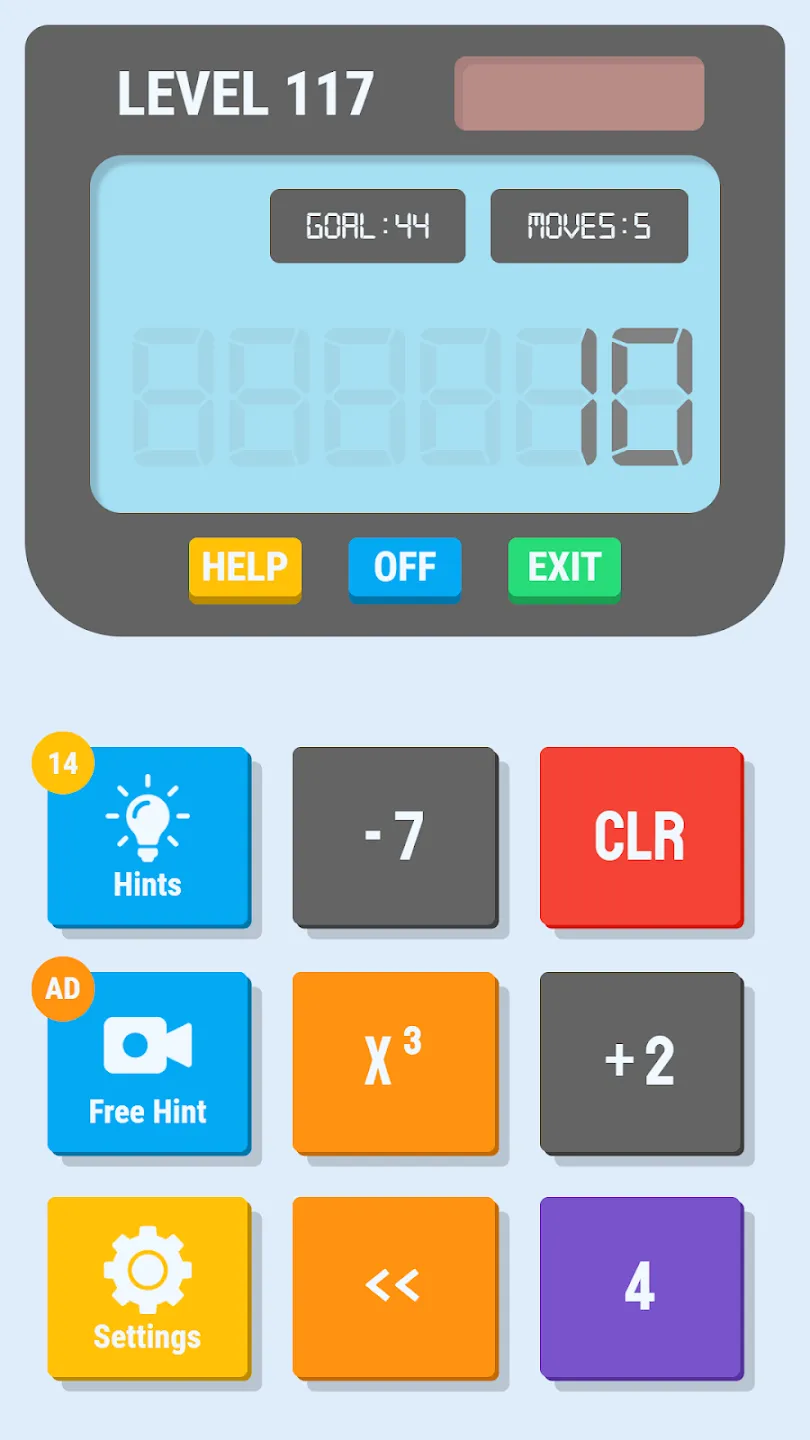Clear the display with CLR

pos(642,837)
